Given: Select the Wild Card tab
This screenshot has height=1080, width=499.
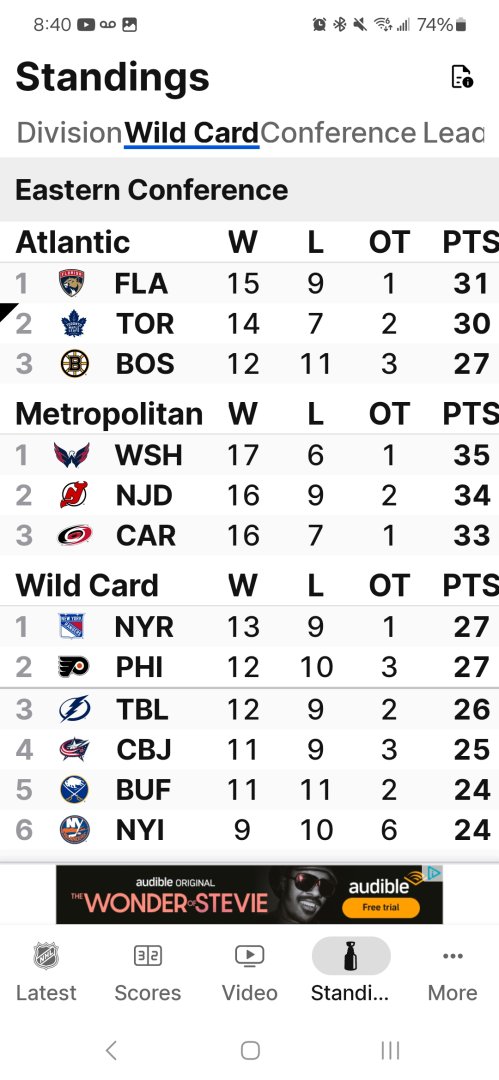Looking at the screenshot, I should coord(192,133).
